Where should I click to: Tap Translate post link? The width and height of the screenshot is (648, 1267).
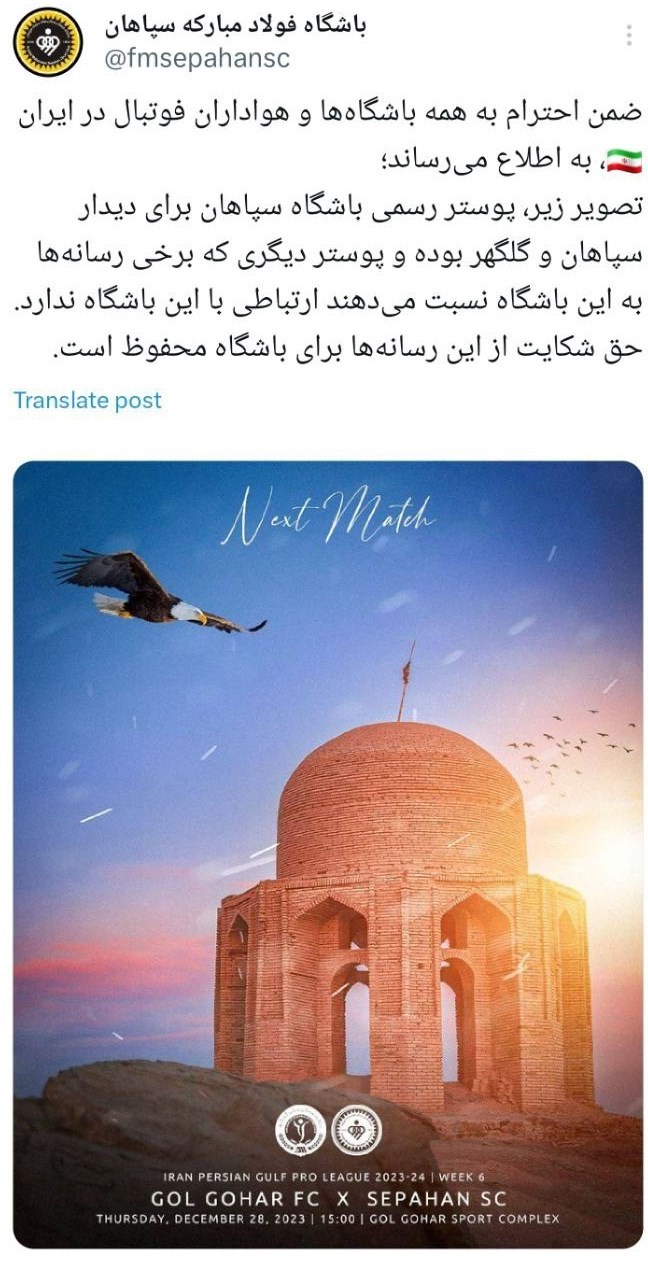[87, 400]
